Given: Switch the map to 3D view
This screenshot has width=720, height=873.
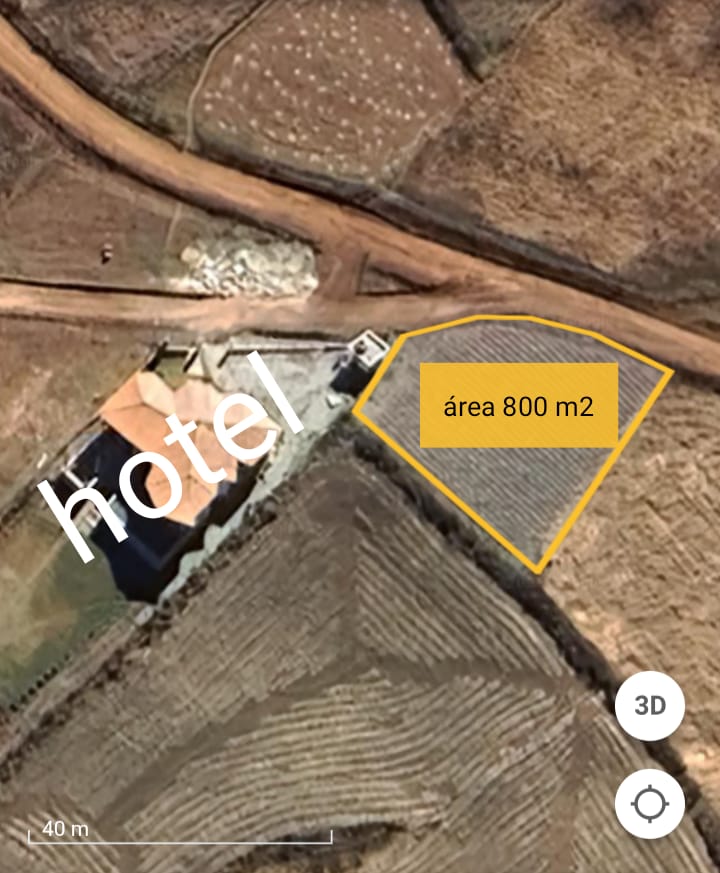Looking at the screenshot, I should (650, 706).
